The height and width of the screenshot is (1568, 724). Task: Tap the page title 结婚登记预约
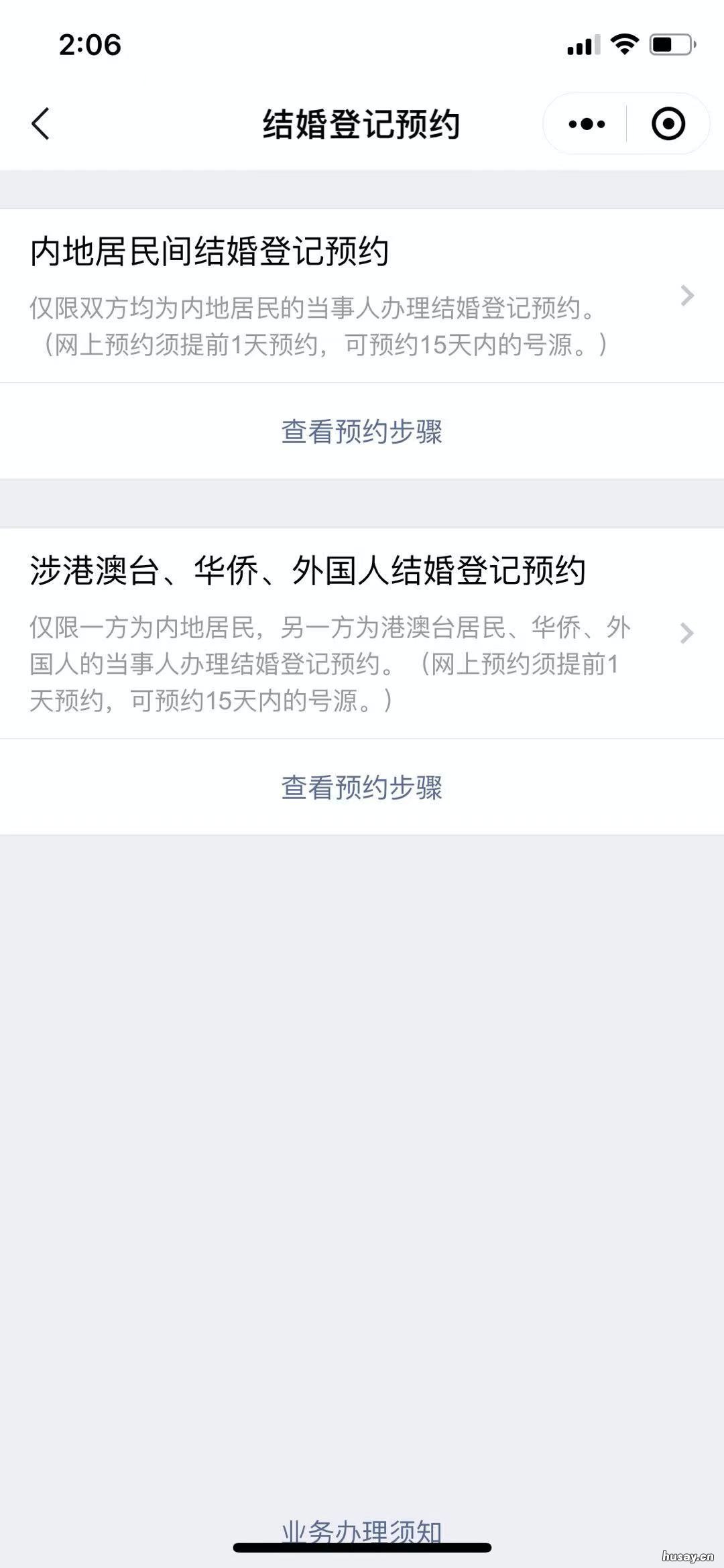(x=362, y=123)
